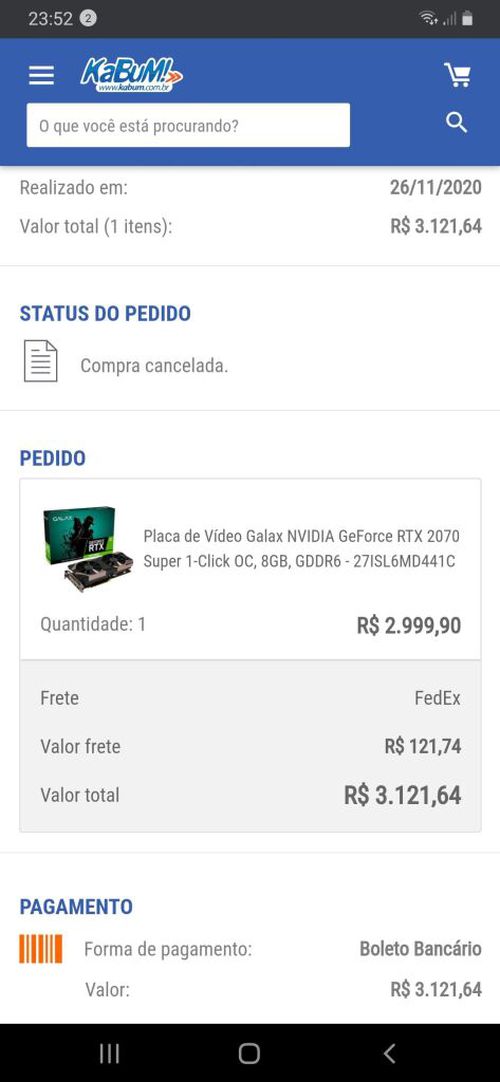500x1082 pixels.
Task: Go to KaBuM! homepage via logo
Action: tap(132, 75)
